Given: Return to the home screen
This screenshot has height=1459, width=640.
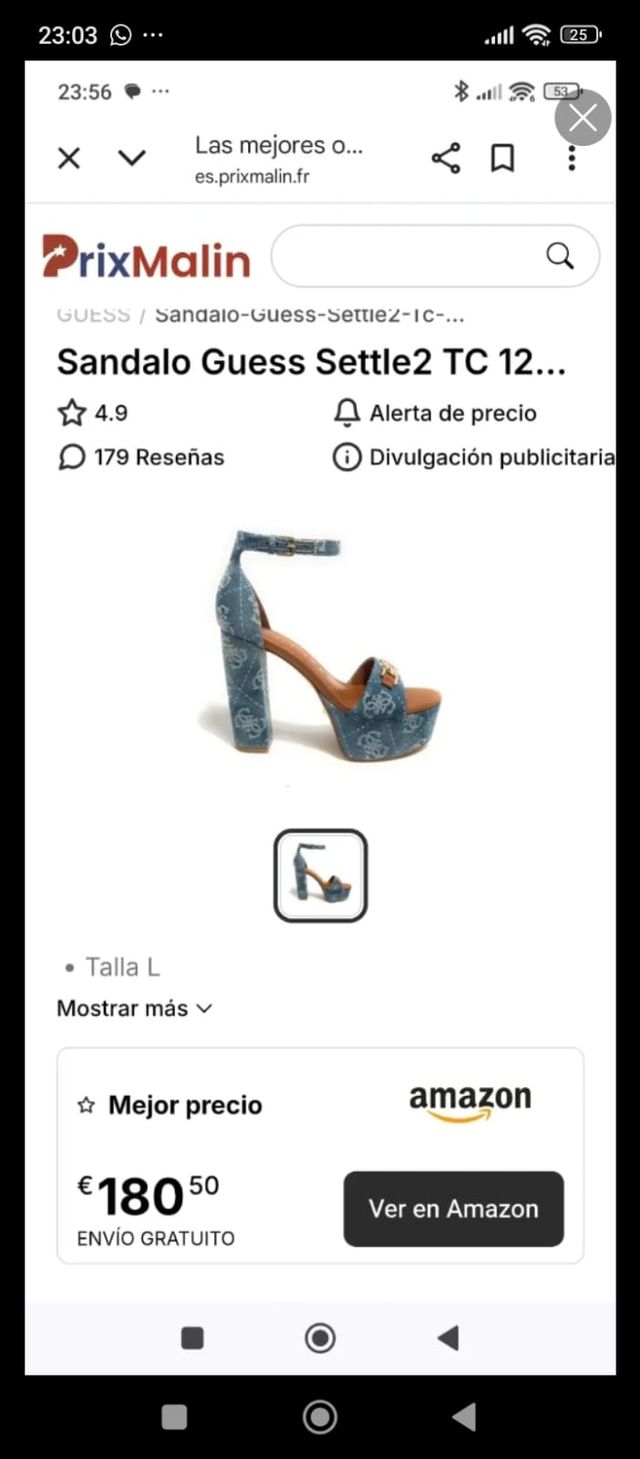Looking at the screenshot, I should [320, 1416].
